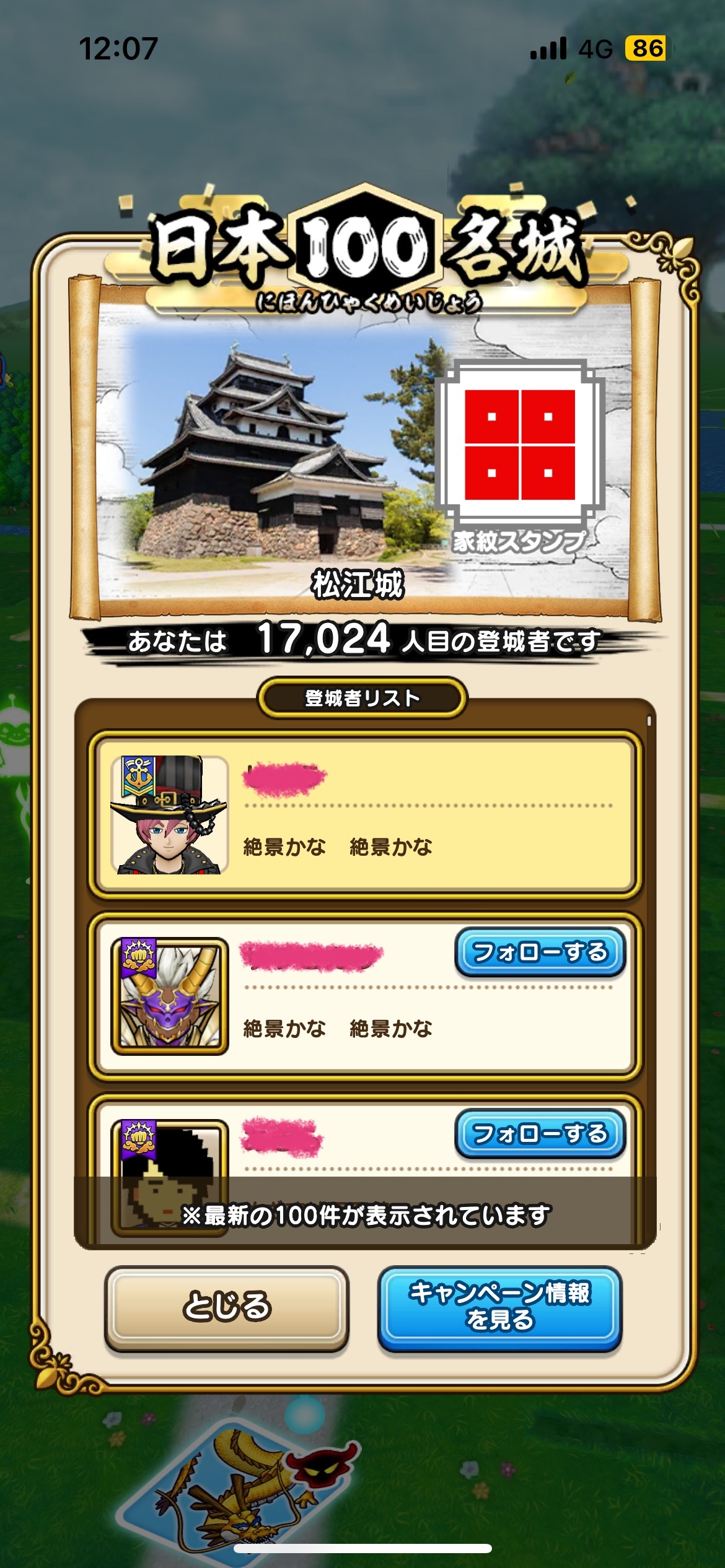The width and height of the screenshot is (725, 1568).
Task: Follow the player with the purple dragon avatar
Action: coord(540,952)
